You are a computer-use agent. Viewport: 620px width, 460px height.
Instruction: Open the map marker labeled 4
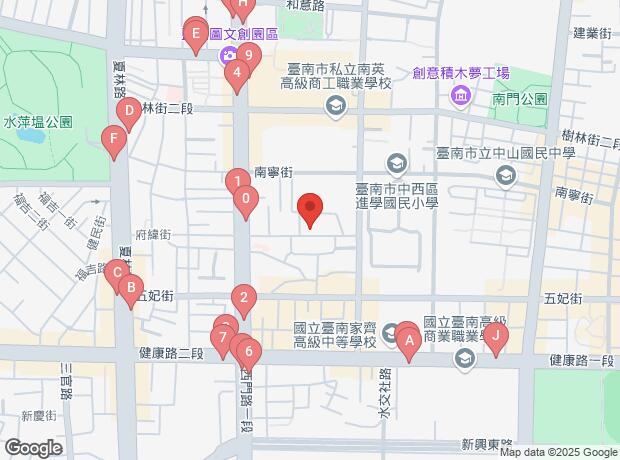[x=236, y=71]
